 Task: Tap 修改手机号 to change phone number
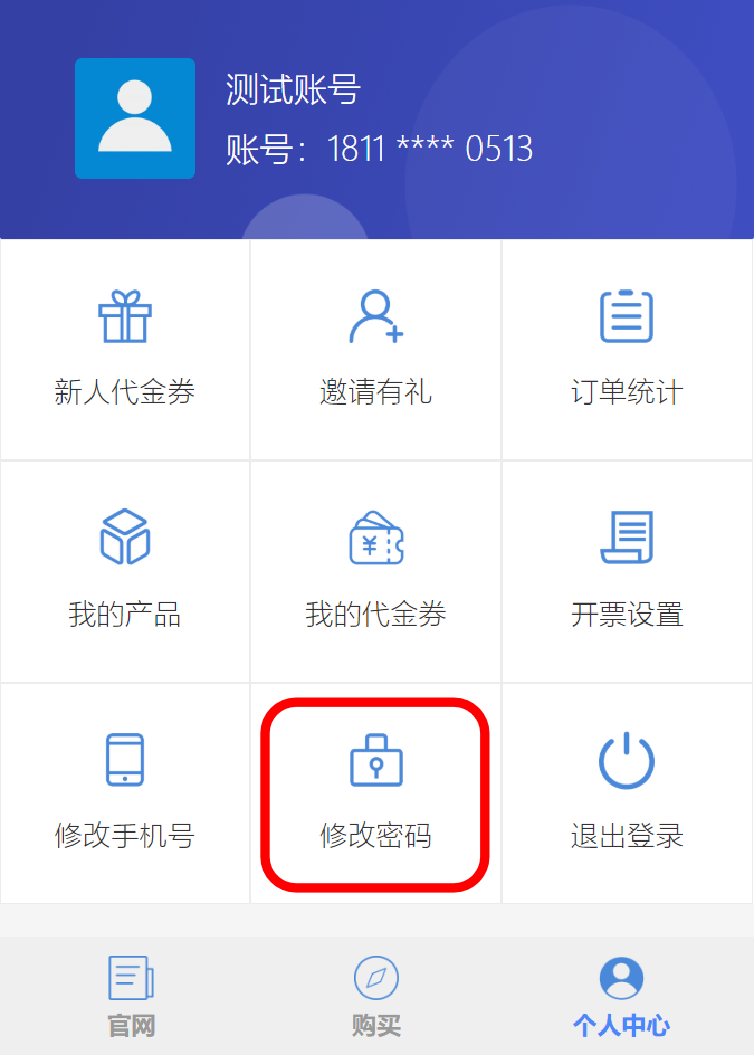(x=125, y=792)
